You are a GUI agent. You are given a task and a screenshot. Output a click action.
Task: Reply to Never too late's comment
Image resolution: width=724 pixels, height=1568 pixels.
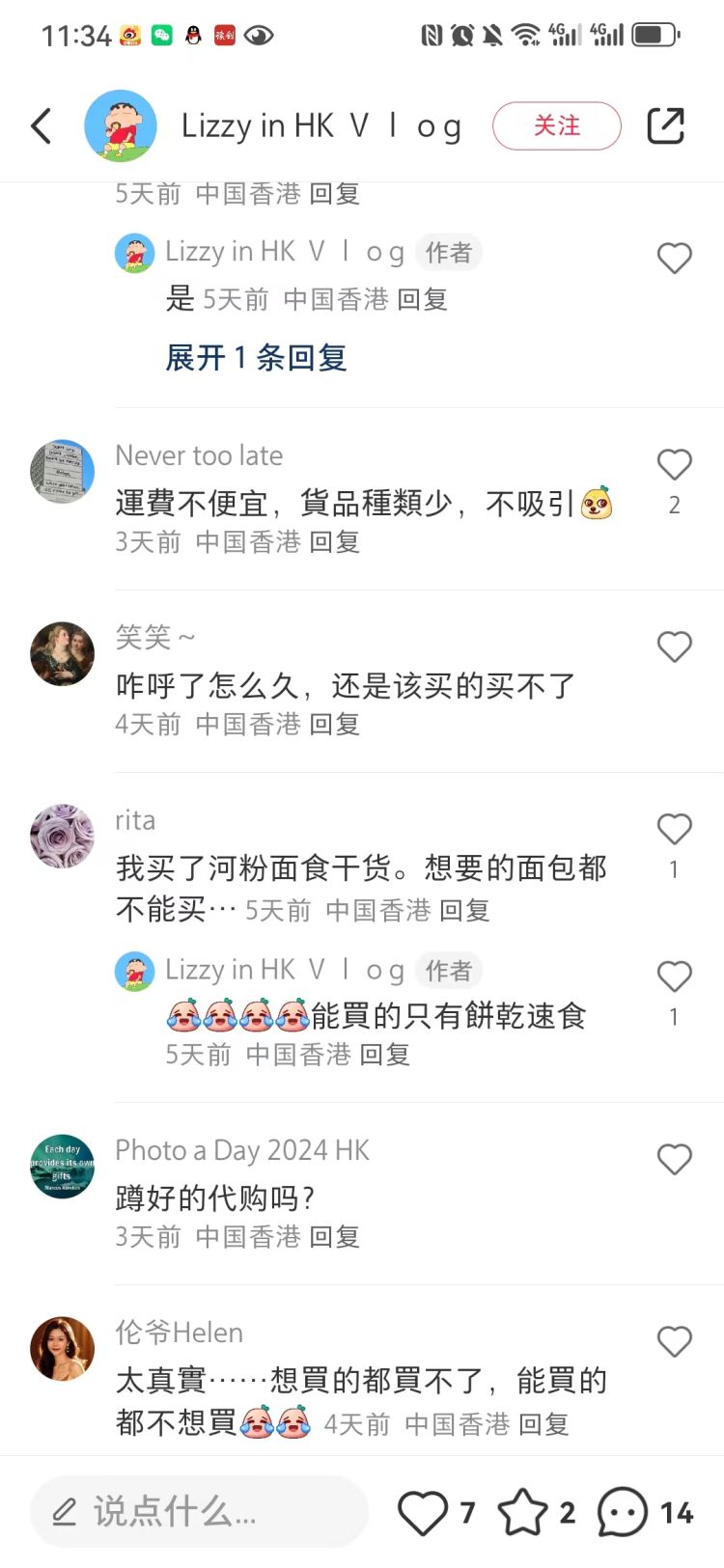coord(334,542)
